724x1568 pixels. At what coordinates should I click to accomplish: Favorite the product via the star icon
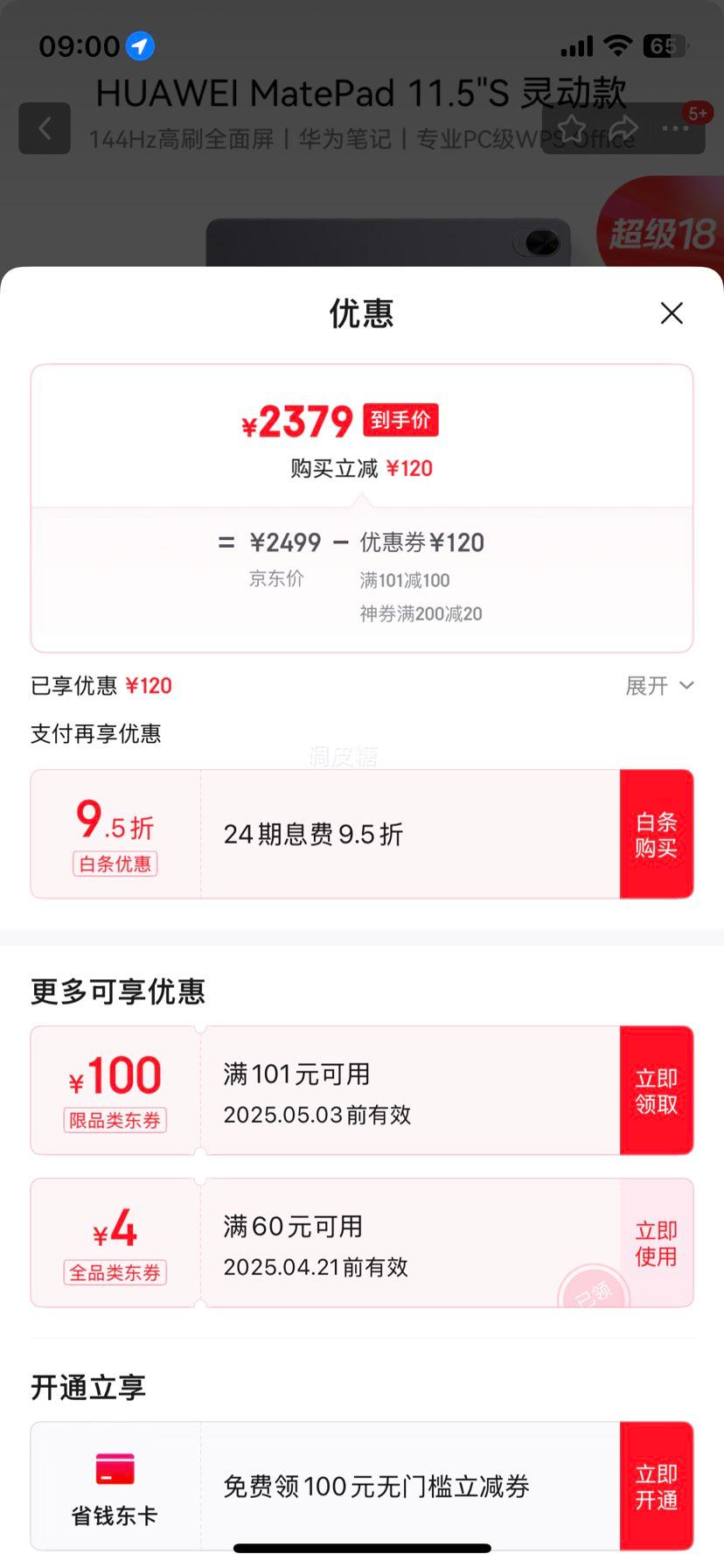pyautogui.click(x=571, y=128)
